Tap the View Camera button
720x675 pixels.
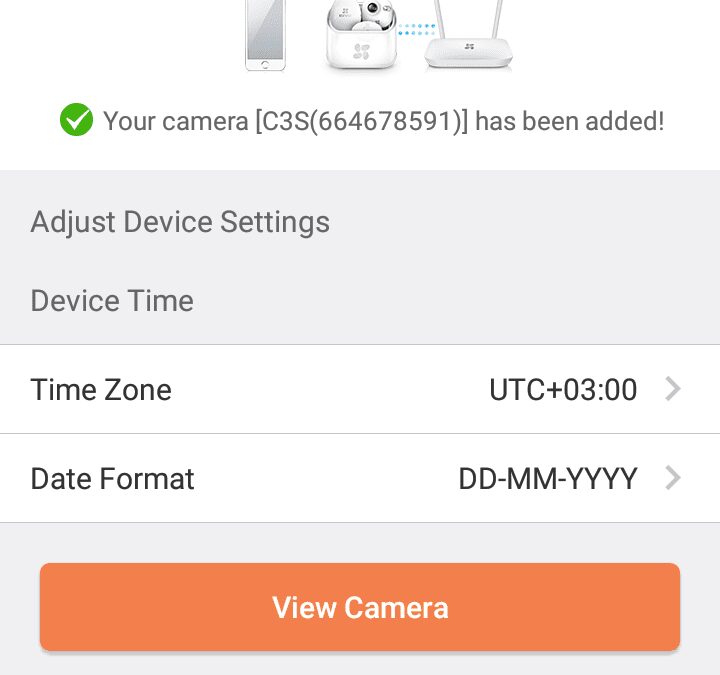[x=360, y=607]
